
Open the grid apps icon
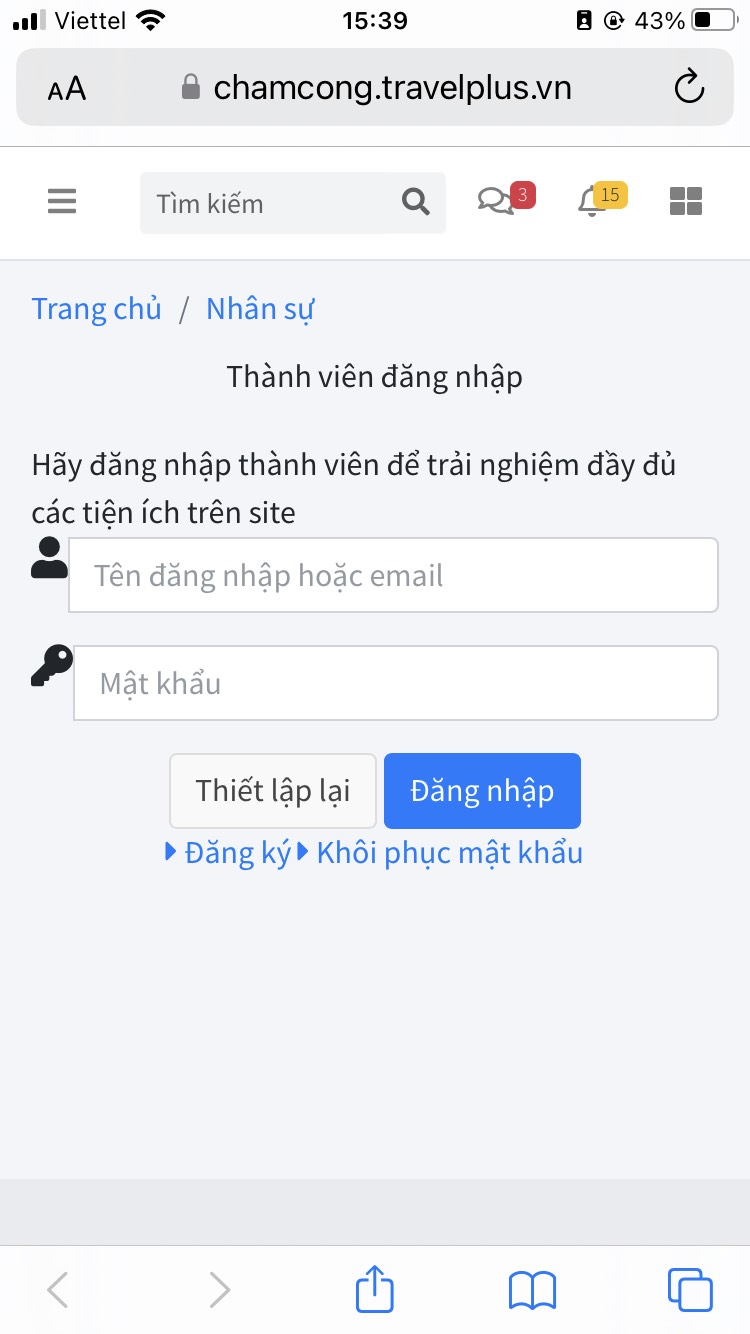pos(686,202)
